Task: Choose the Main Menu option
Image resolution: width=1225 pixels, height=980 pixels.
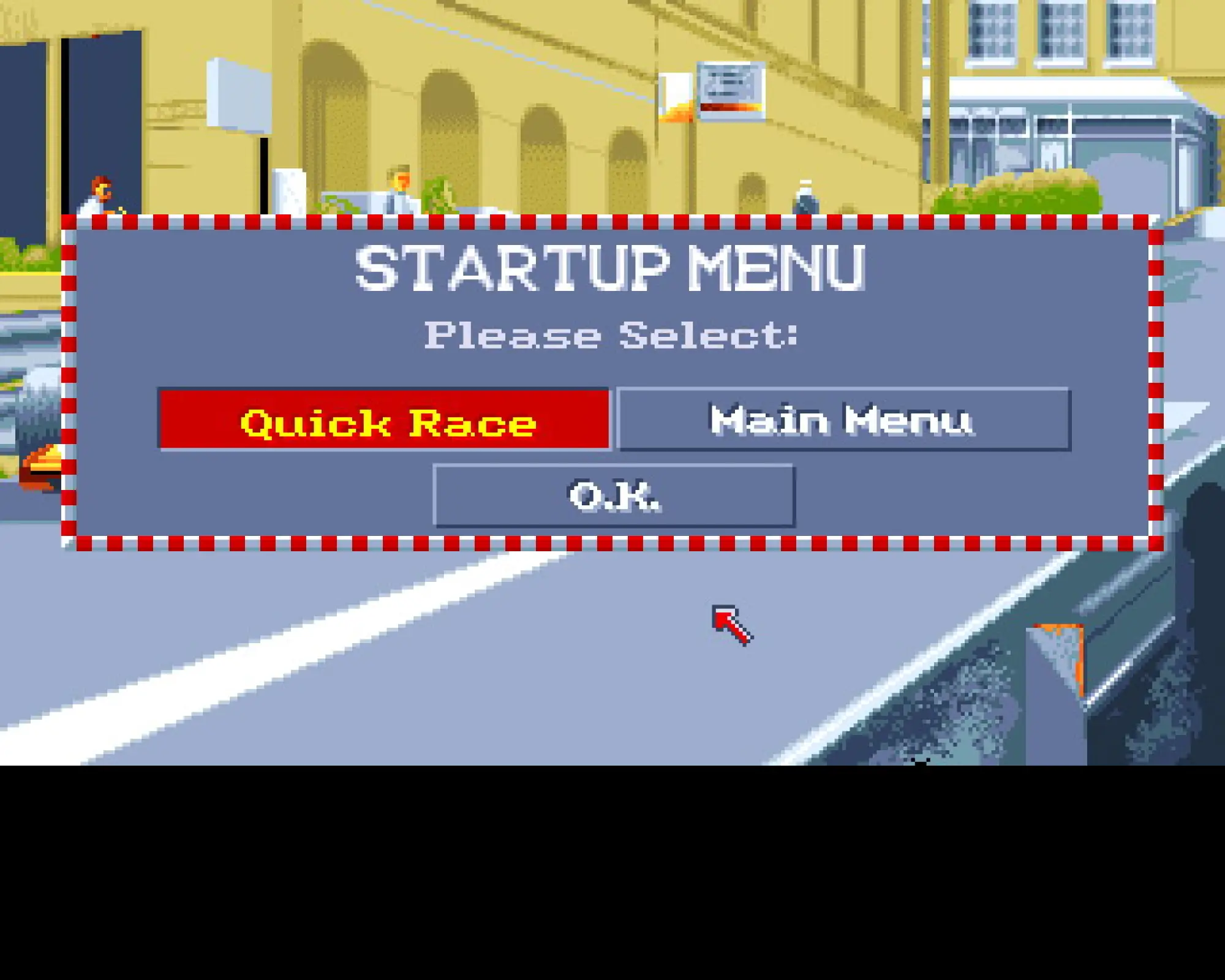Action: pos(843,420)
